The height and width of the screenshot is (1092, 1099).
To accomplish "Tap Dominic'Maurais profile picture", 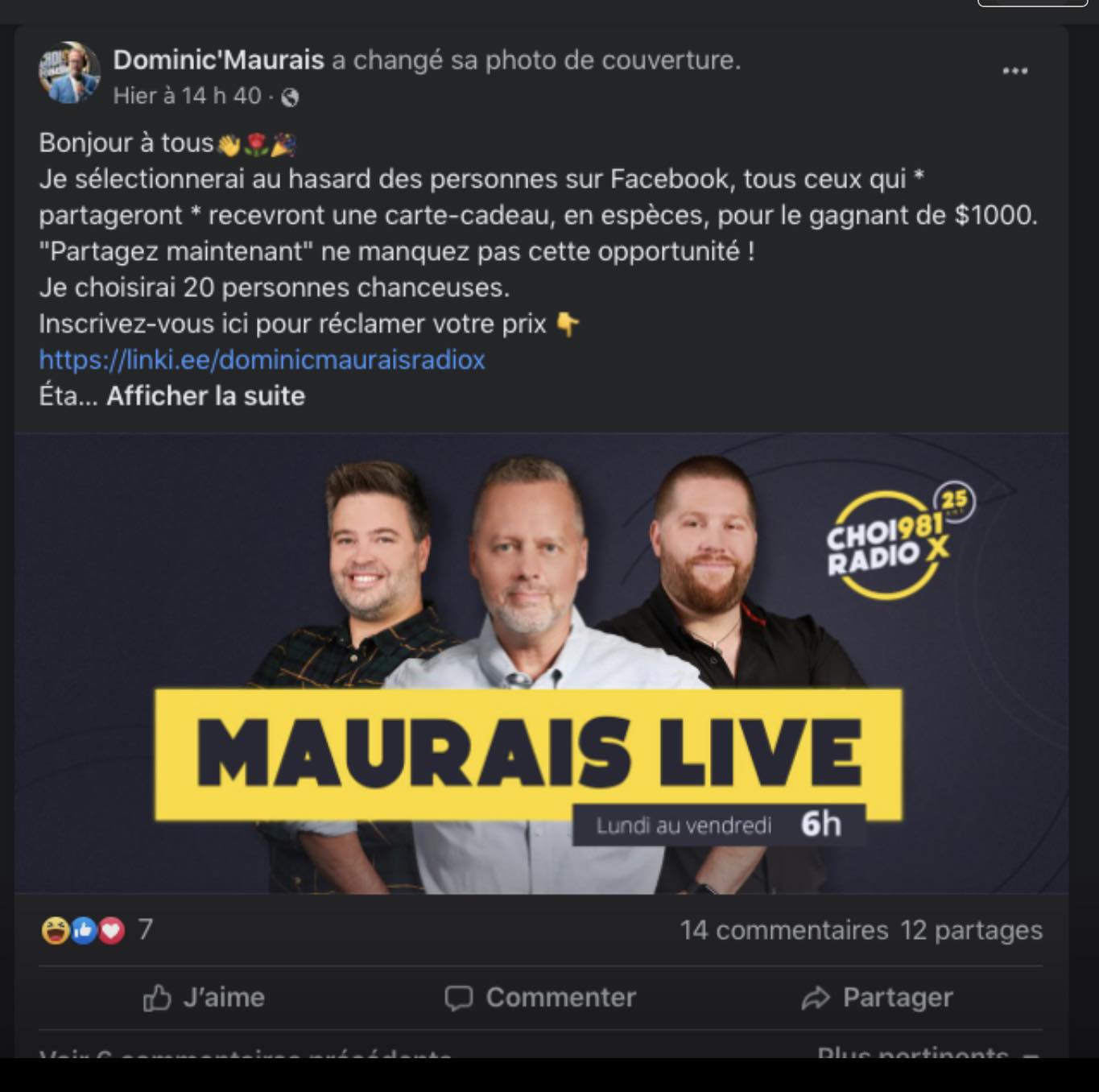I will click(x=69, y=72).
